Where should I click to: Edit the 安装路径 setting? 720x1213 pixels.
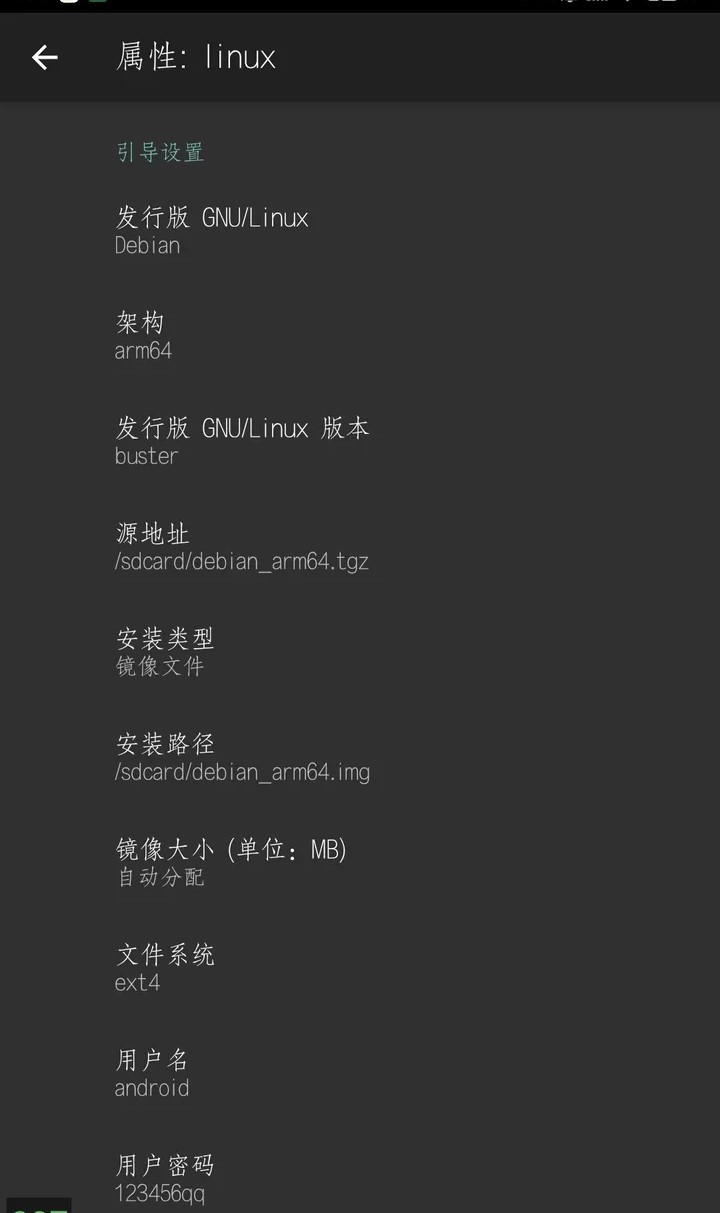click(360, 758)
